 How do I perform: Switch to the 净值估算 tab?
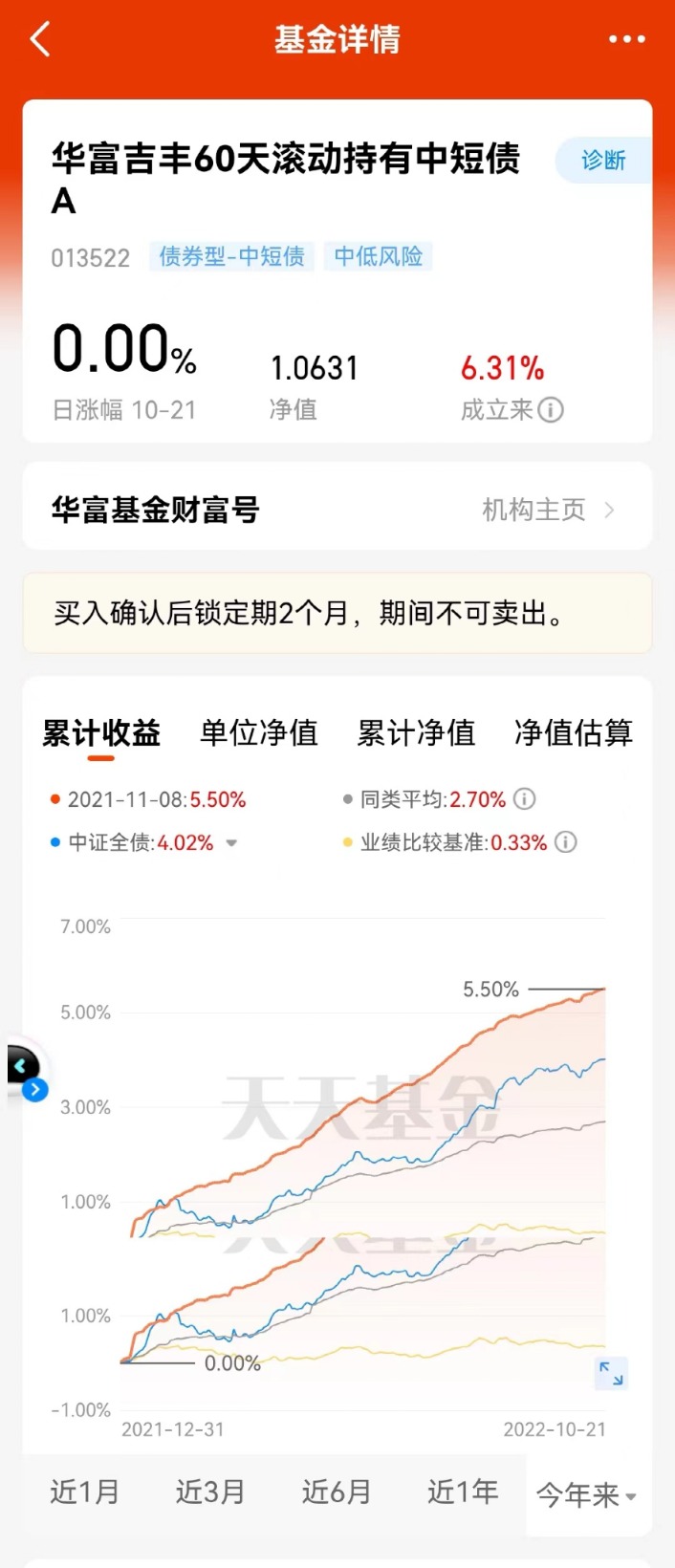[x=573, y=732]
